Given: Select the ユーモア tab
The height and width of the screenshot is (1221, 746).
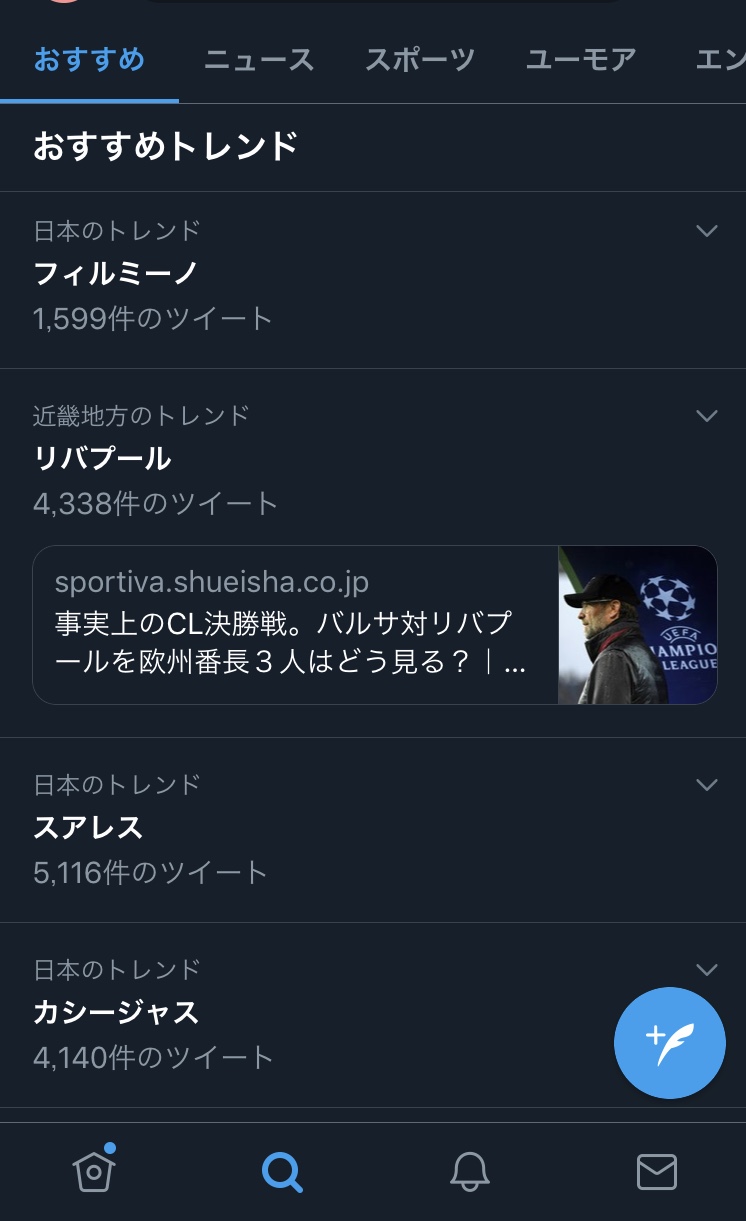Looking at the screenshot, I should 580,60.
